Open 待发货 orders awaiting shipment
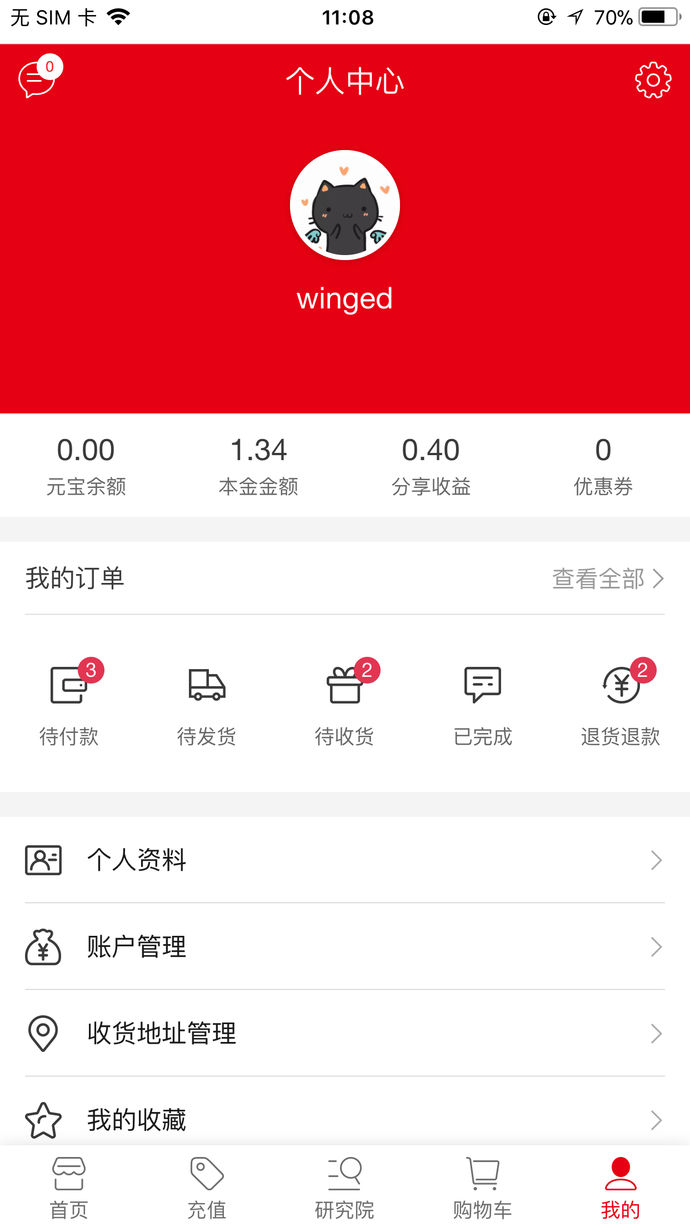 point(207,704)
